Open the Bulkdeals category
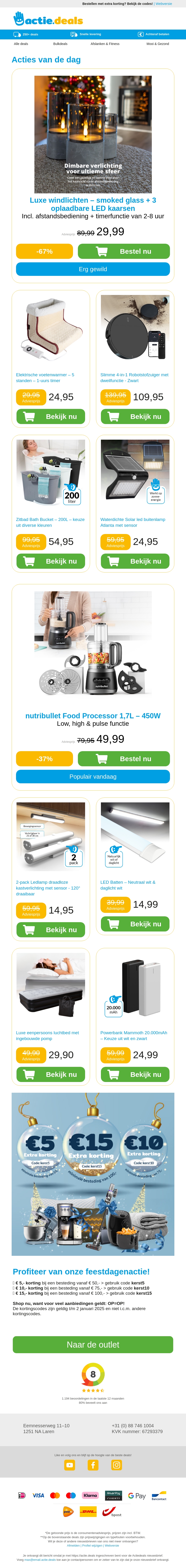Screen dimensions: 186x1568 60,44
